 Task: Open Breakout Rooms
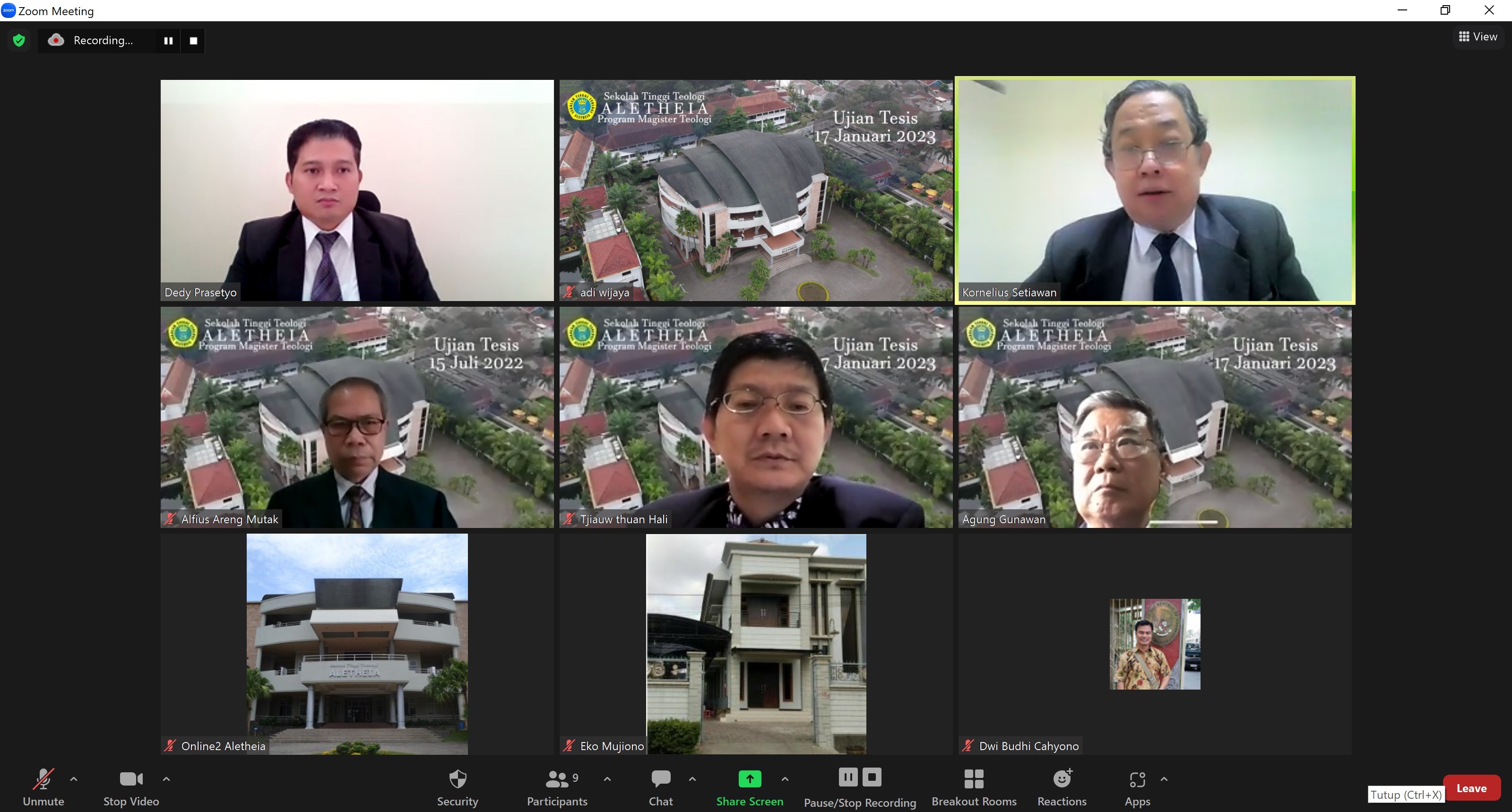974,787
